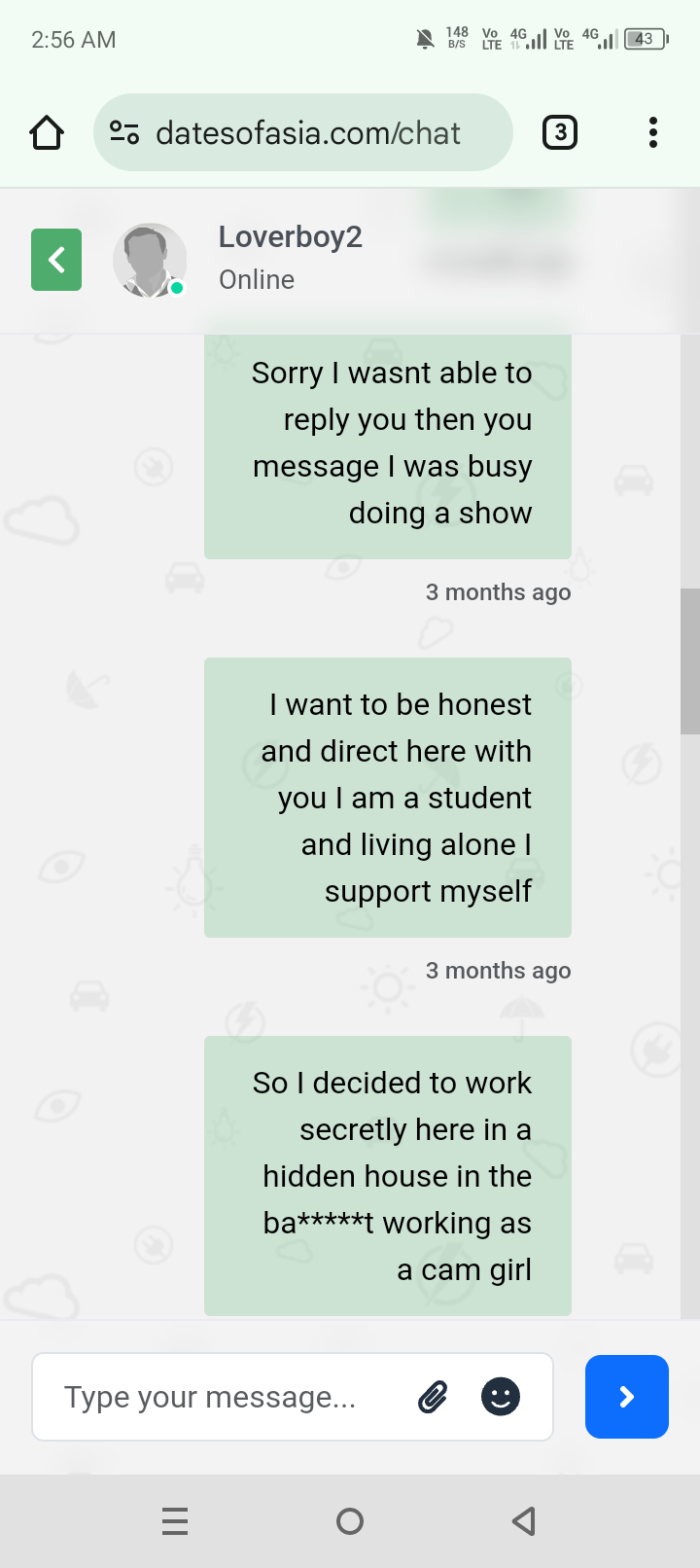Tap the datesofasia.com/chat address bar

coord(303,132)
